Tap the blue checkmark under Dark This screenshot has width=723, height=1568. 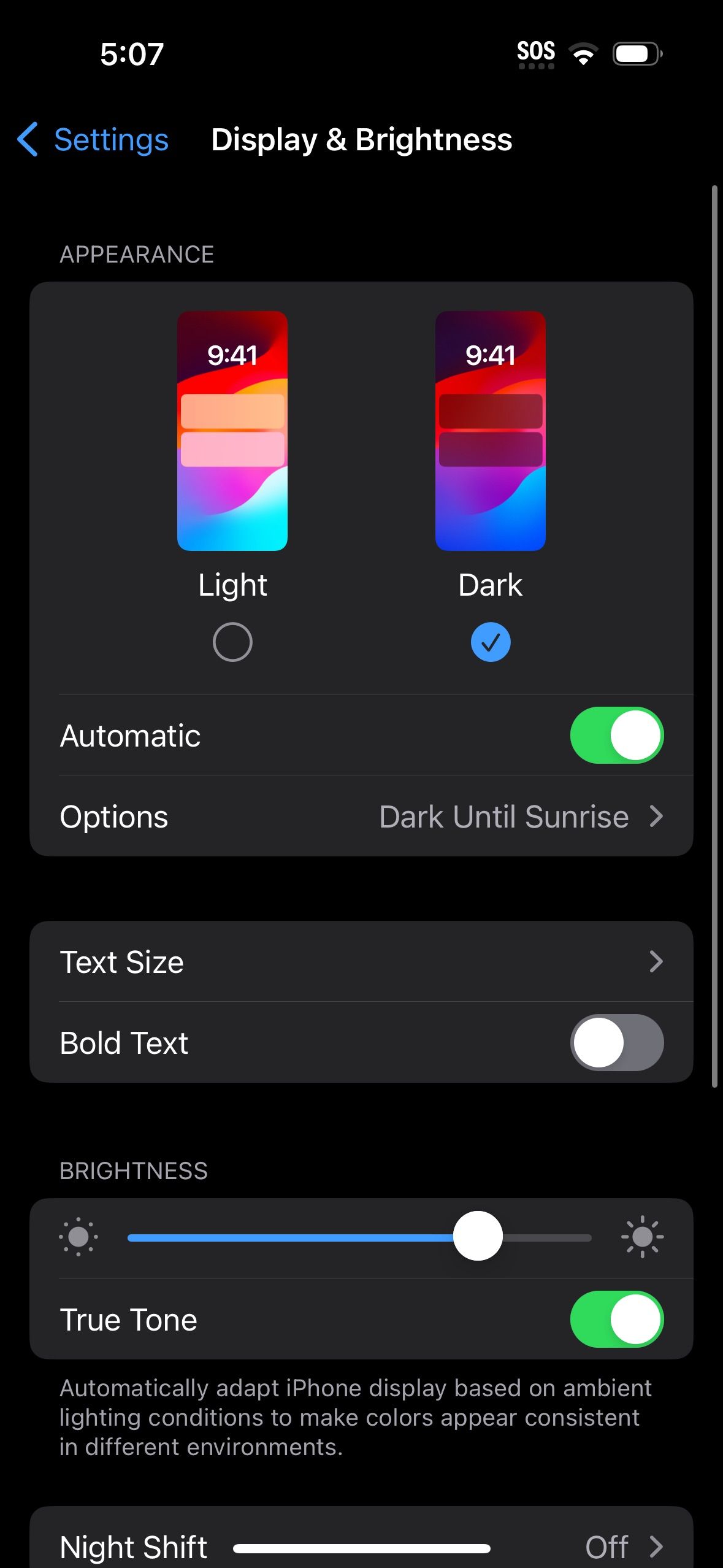coord(491,641)
